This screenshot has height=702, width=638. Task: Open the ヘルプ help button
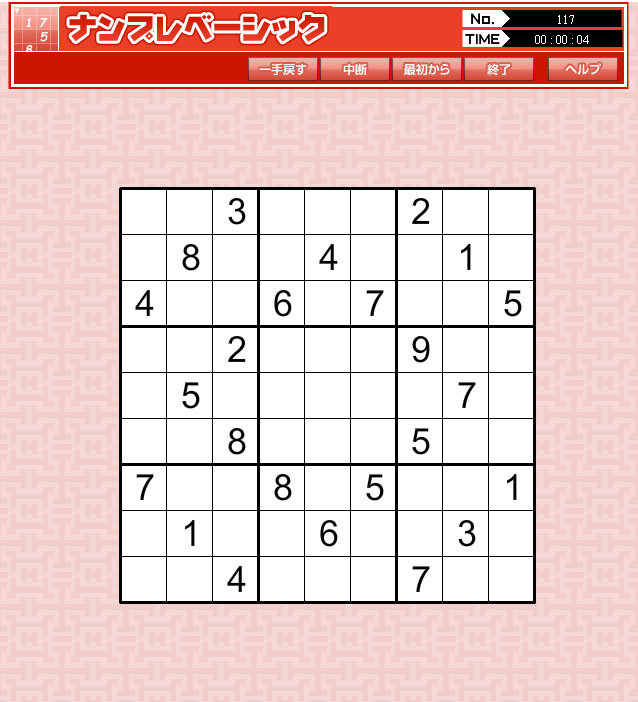(582, 69)
